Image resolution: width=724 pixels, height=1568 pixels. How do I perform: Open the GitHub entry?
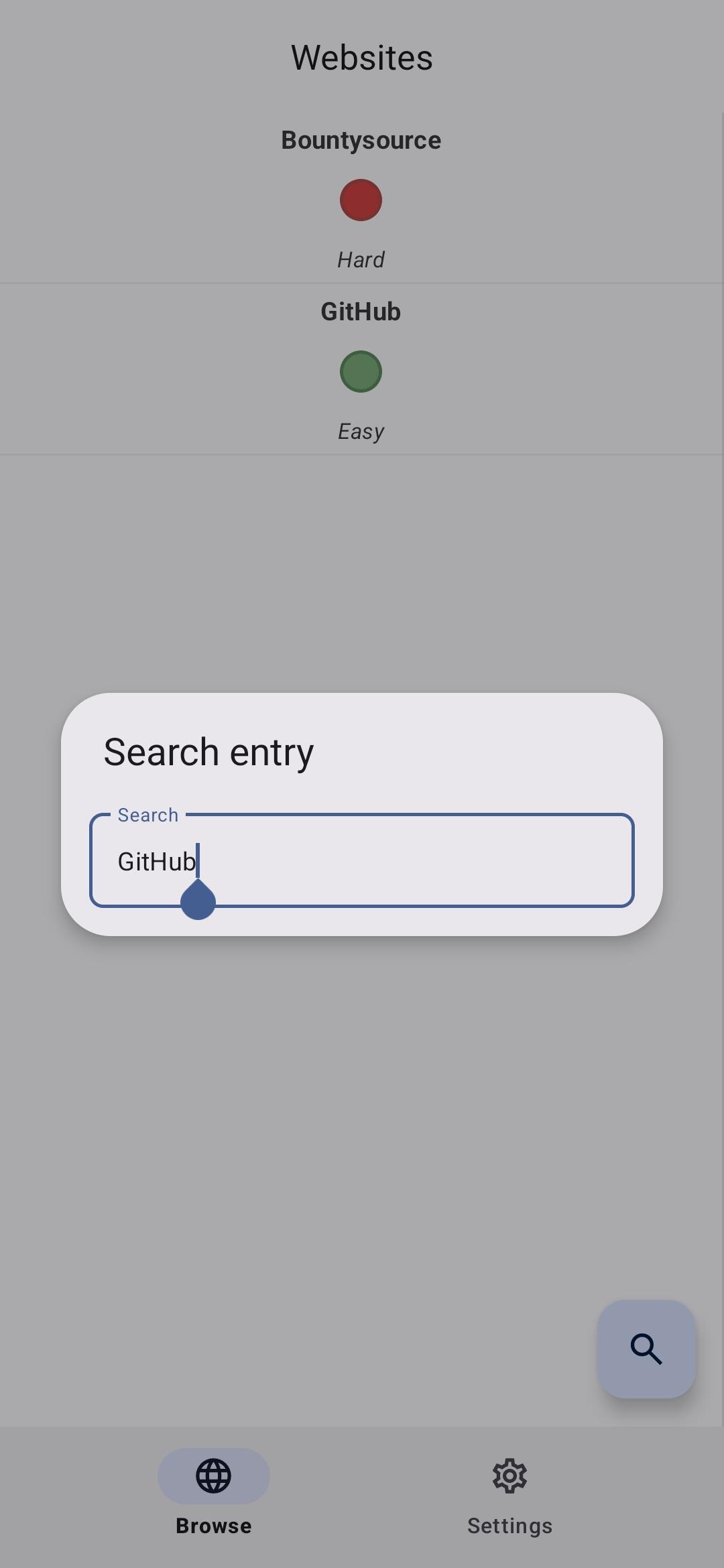pos(361,371)
